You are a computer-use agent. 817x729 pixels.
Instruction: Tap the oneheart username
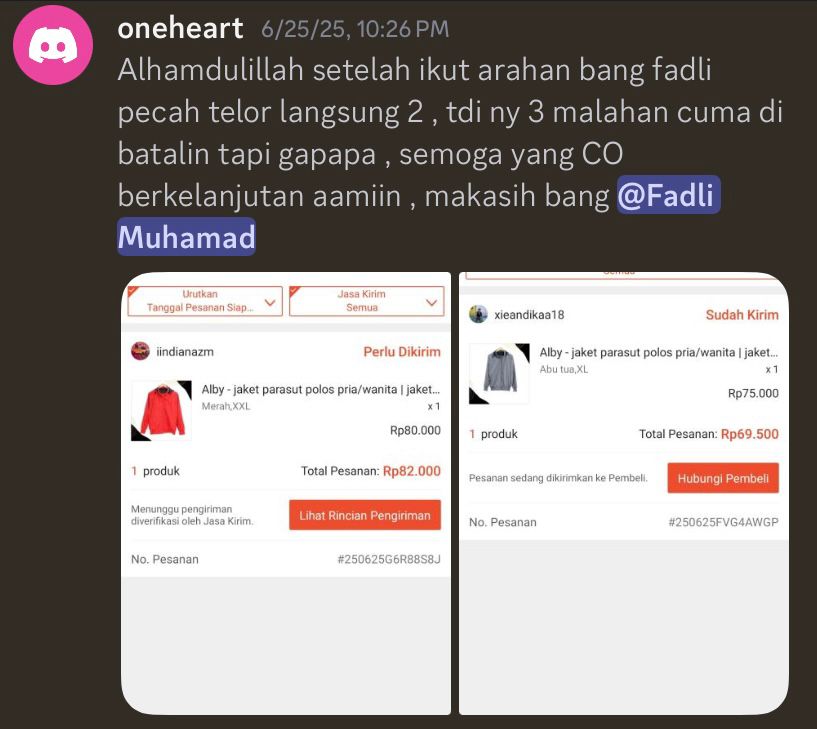(180, 28)
